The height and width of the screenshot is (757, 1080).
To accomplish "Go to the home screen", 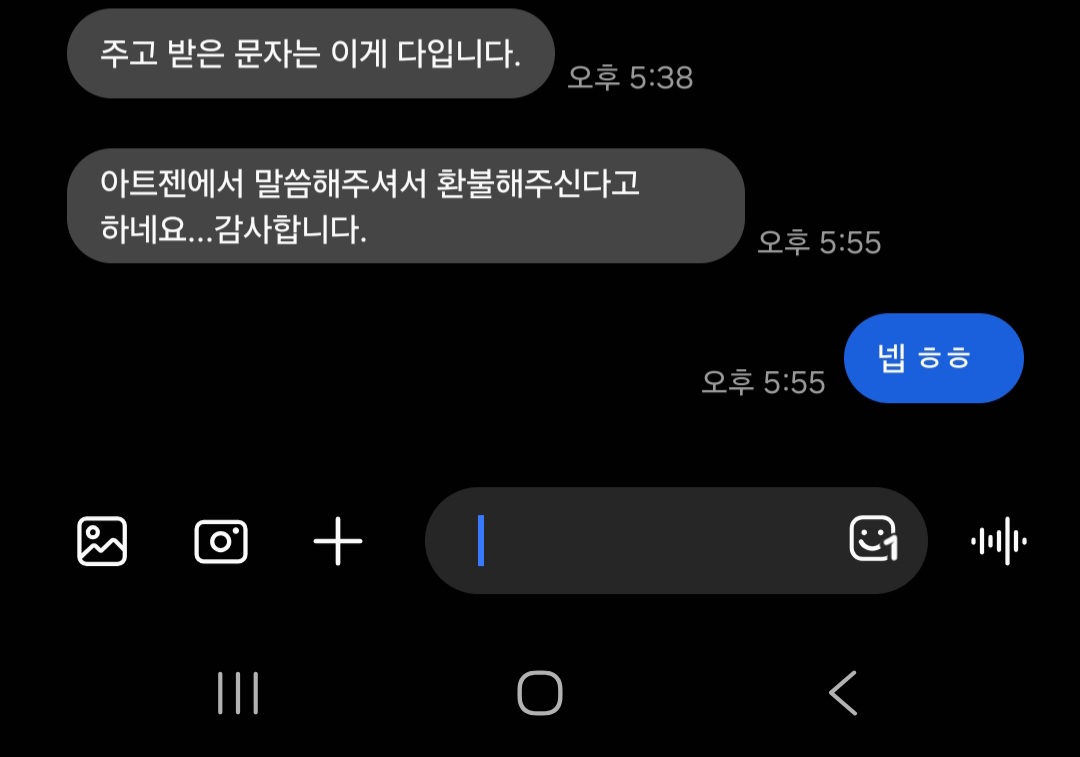I will coord(540,693).
